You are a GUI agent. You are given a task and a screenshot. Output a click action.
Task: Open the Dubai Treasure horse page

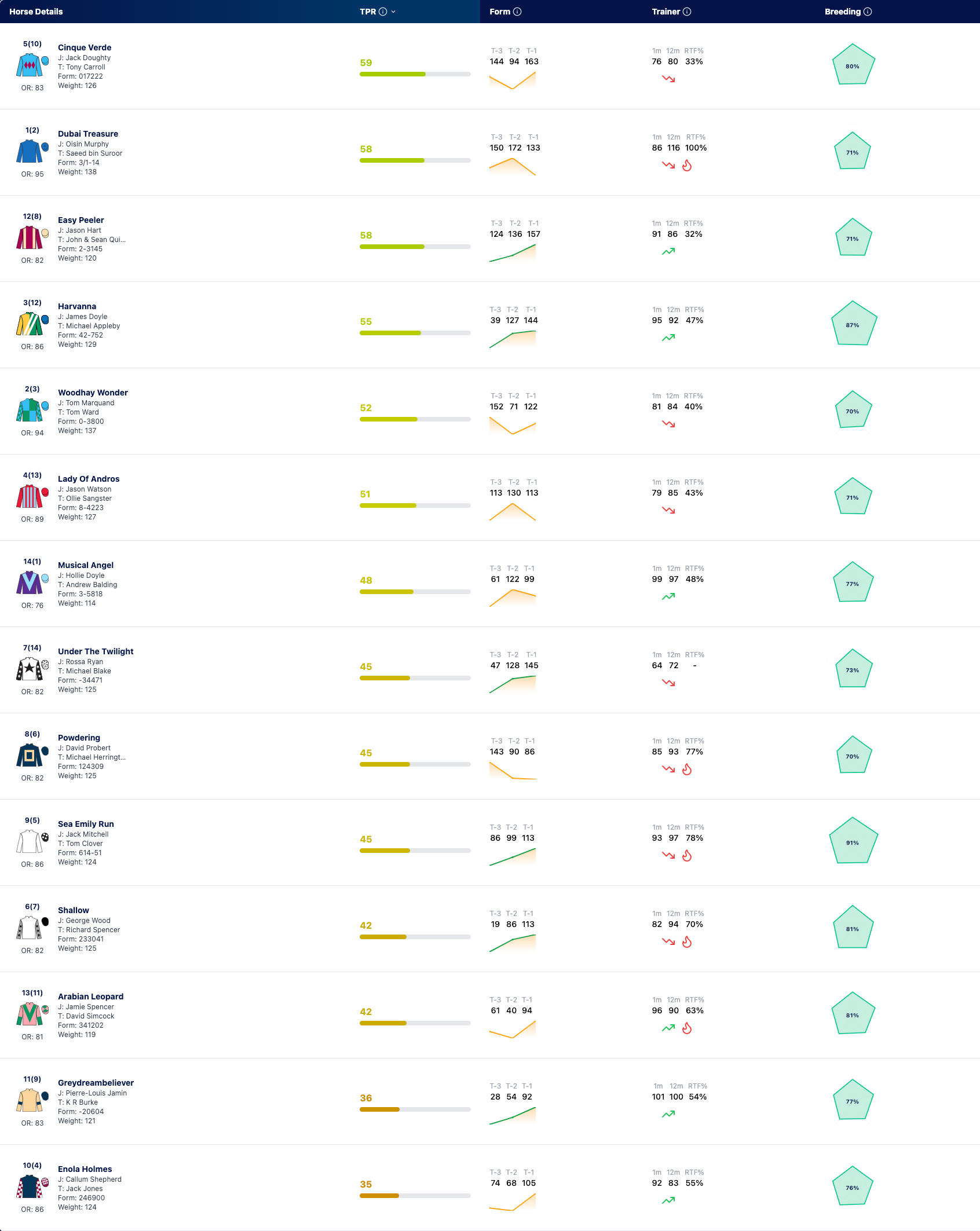pos(88,134)
